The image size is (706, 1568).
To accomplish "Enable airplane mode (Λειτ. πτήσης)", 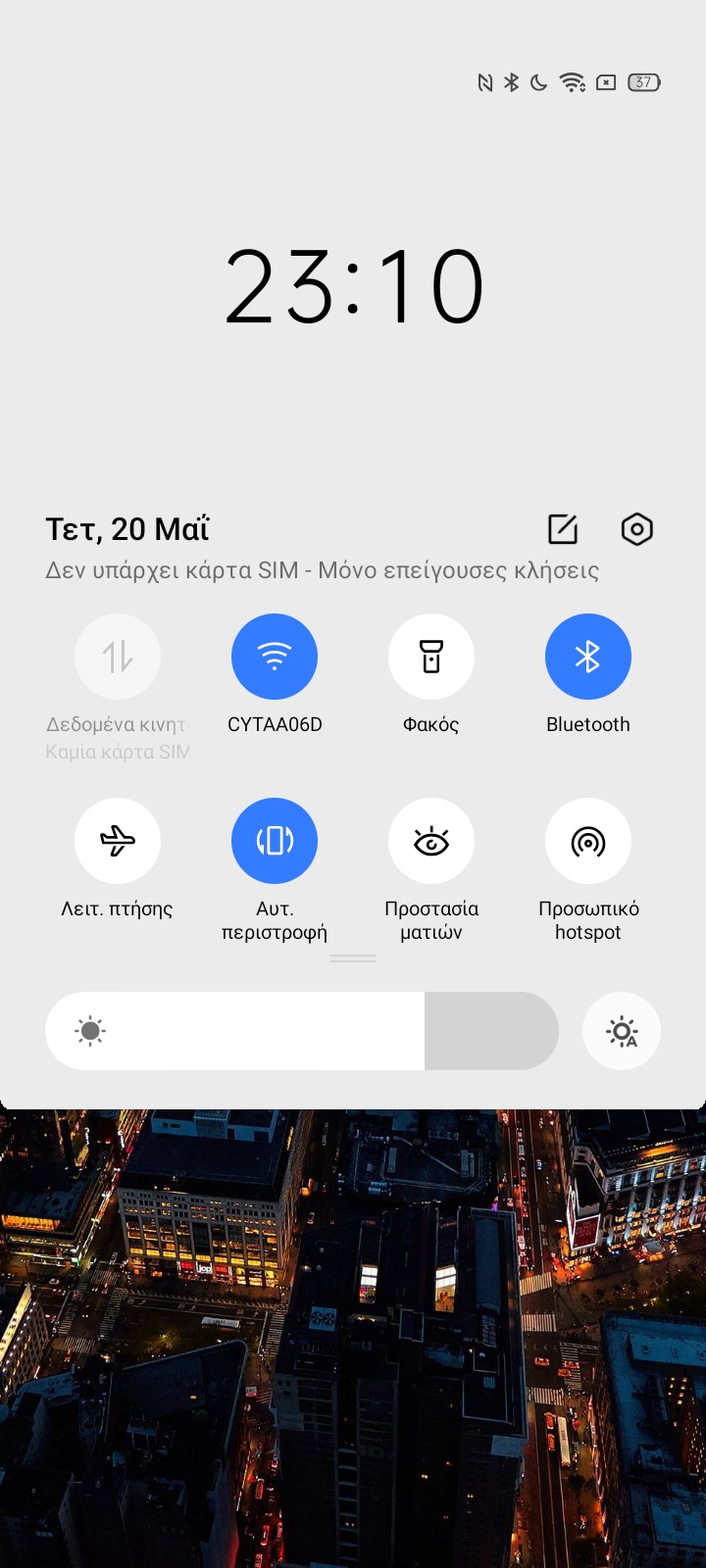I will click(118, 841).
